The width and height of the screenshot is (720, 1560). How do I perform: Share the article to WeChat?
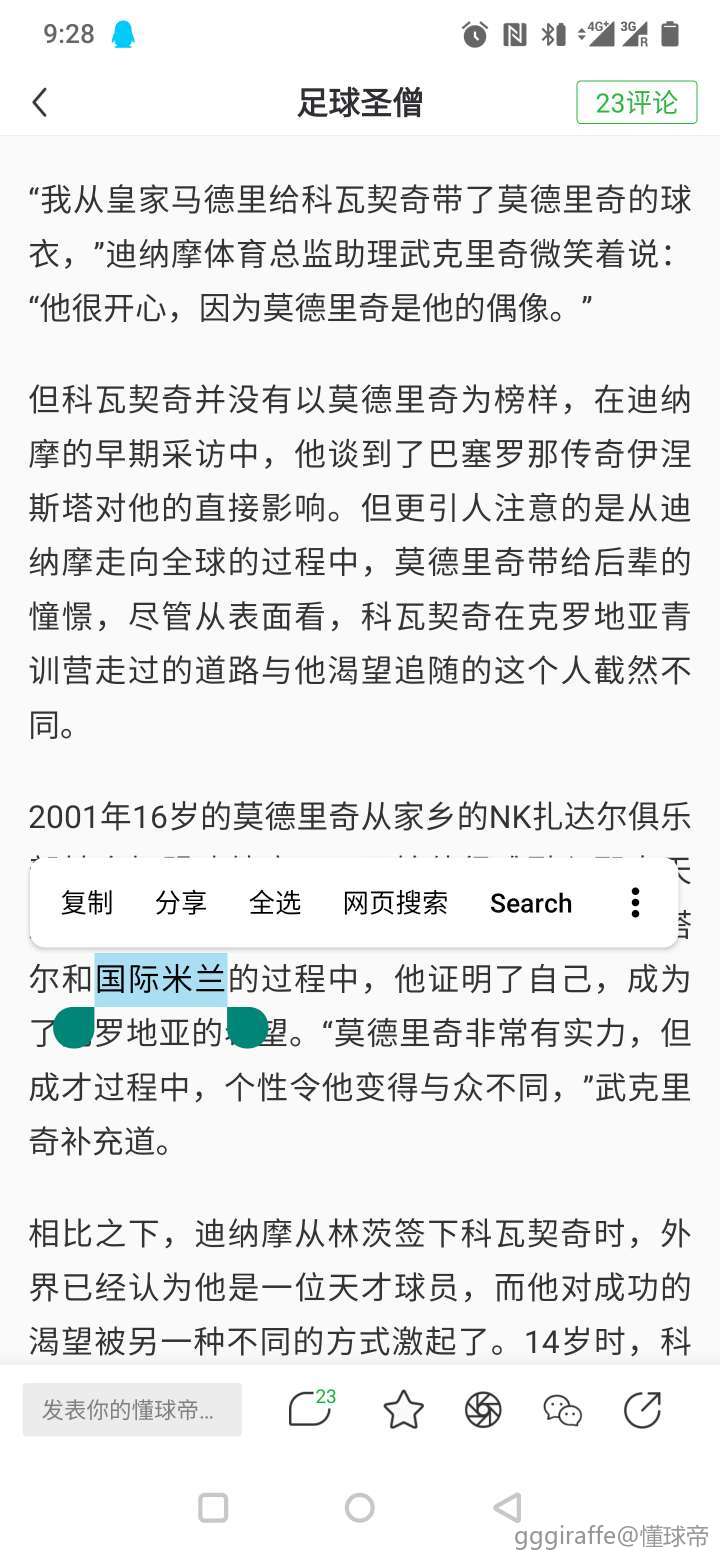(562, 1410)
